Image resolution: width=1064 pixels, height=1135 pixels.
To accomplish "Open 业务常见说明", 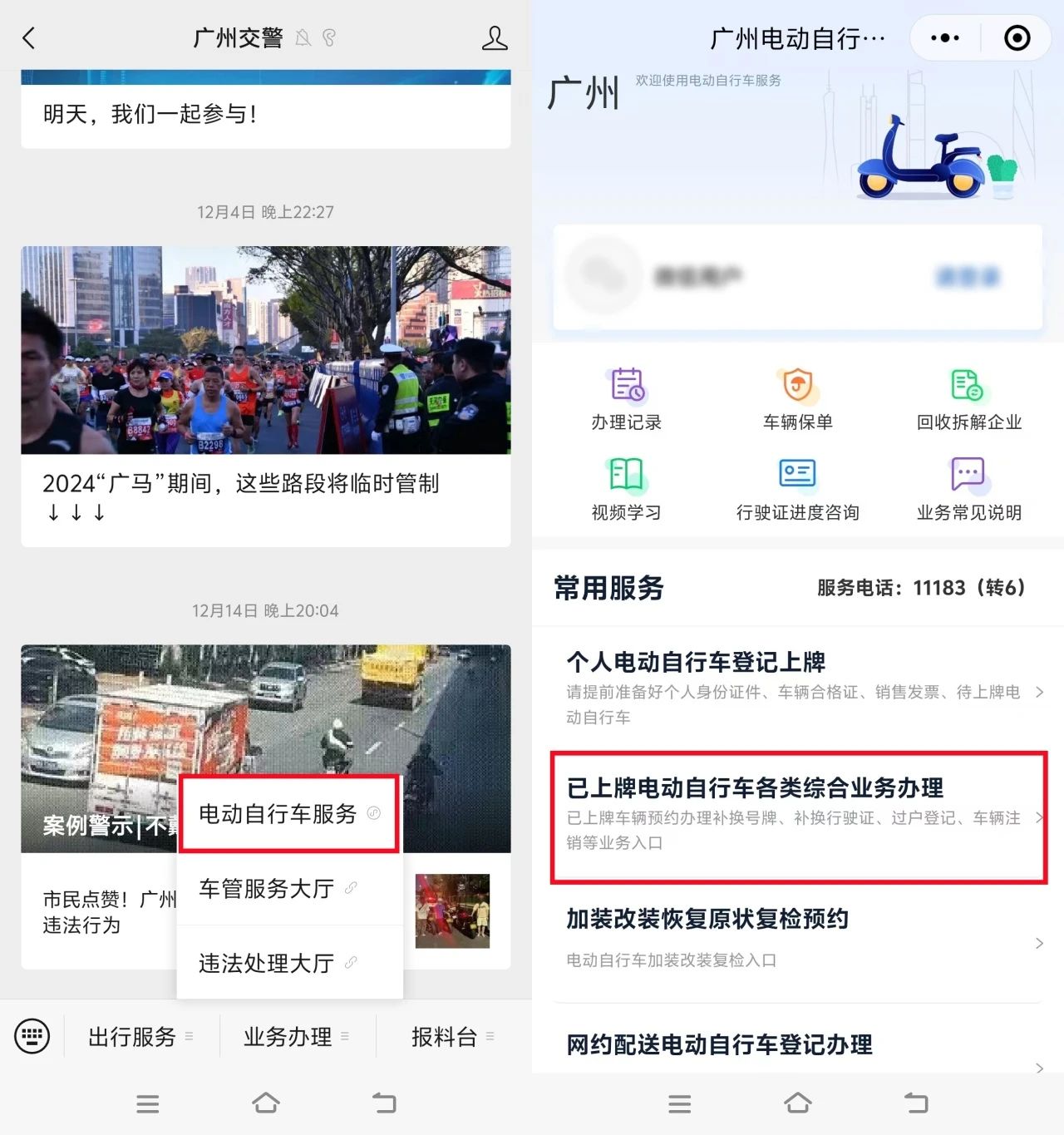I will (x=968, y=490).
